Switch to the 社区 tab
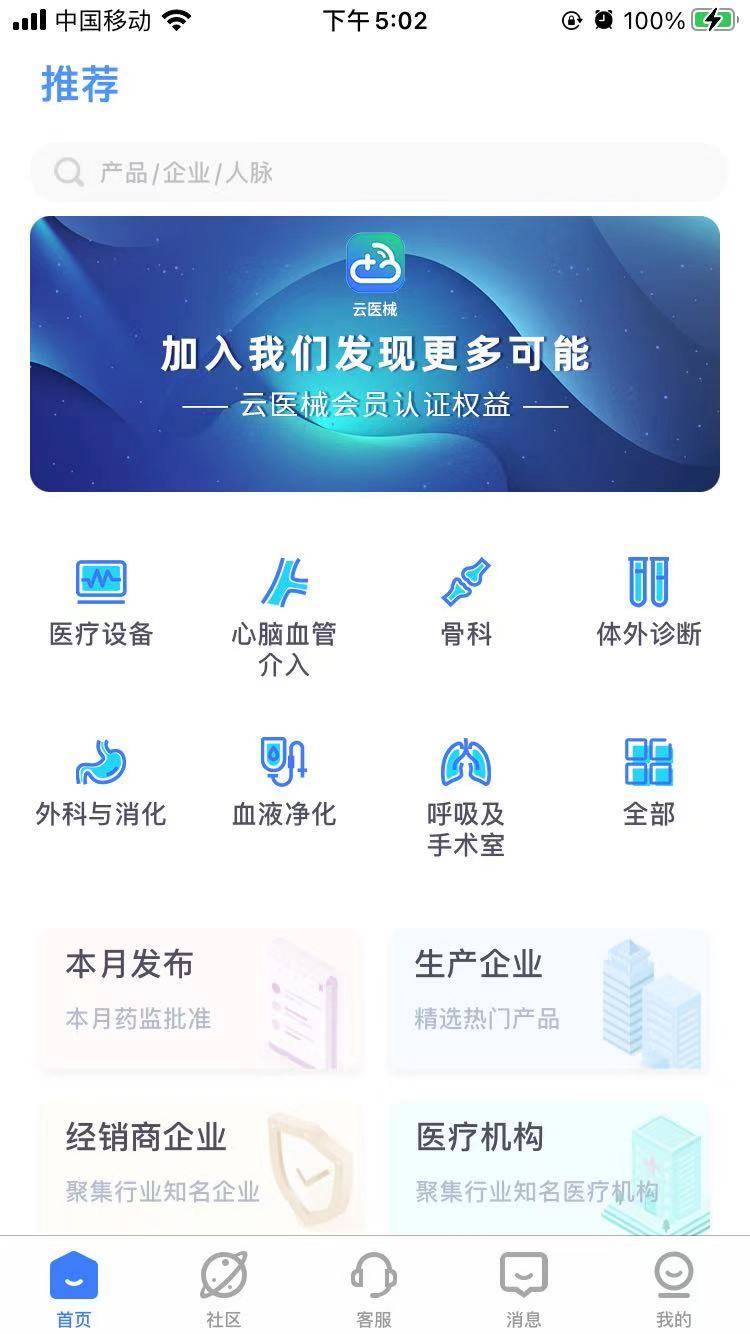 click(x=224, y=1289)
